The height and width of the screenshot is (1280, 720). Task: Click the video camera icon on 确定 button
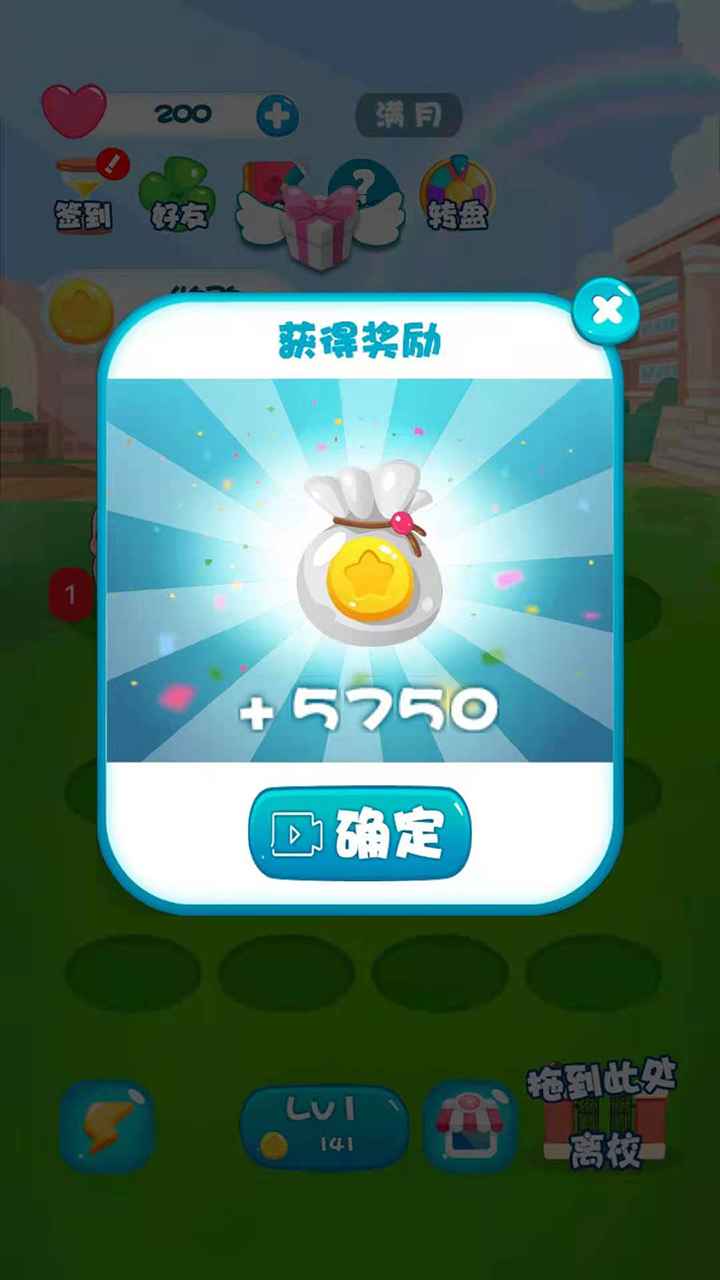[x=298, y=833]
